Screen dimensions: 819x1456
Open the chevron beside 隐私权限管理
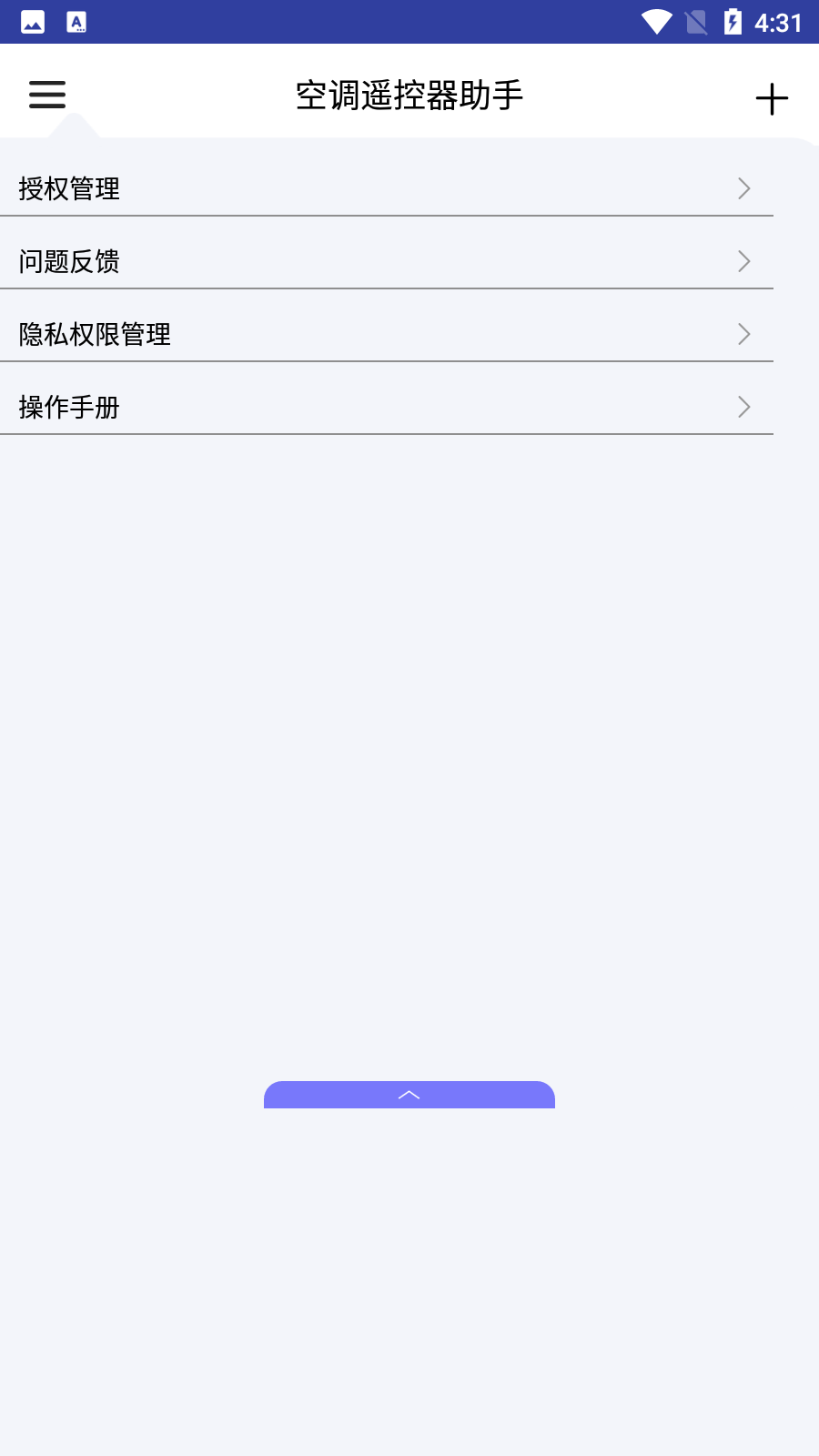745,334
